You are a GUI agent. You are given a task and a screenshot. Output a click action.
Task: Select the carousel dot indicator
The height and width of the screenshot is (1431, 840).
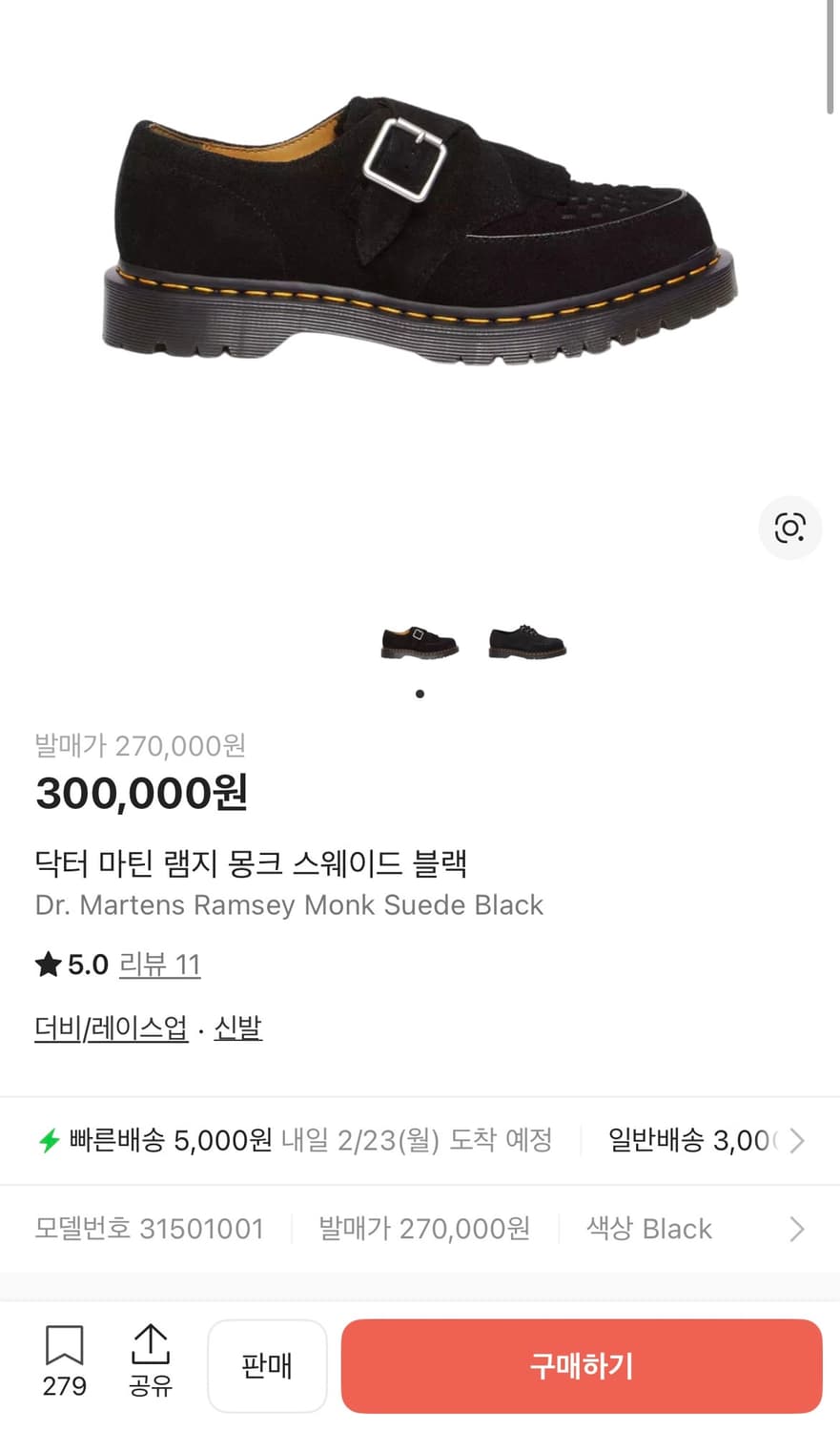pyautogui.click(x=420, y=694)
